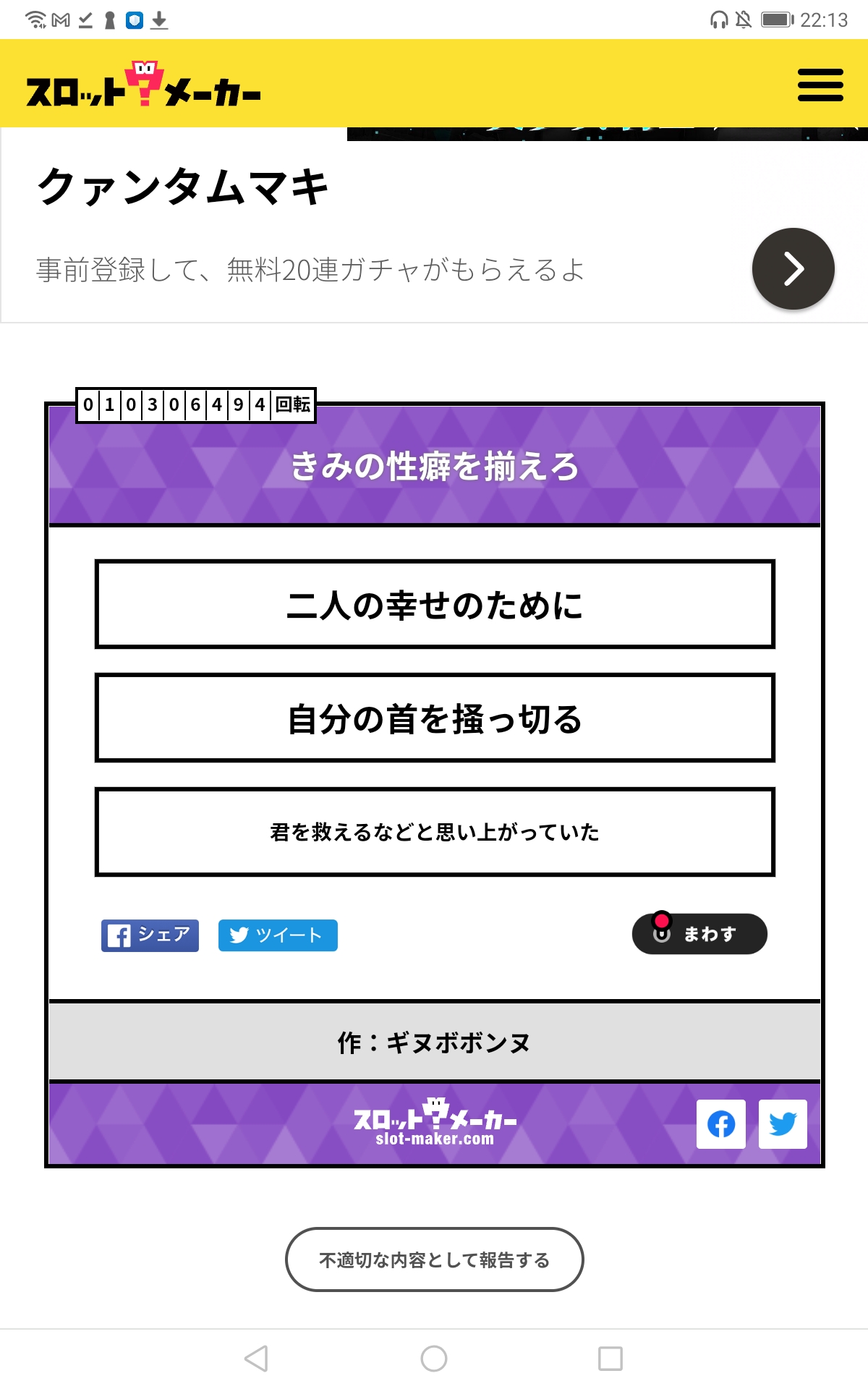
Task: Go back with the system back button
Action: (257, 1359)
